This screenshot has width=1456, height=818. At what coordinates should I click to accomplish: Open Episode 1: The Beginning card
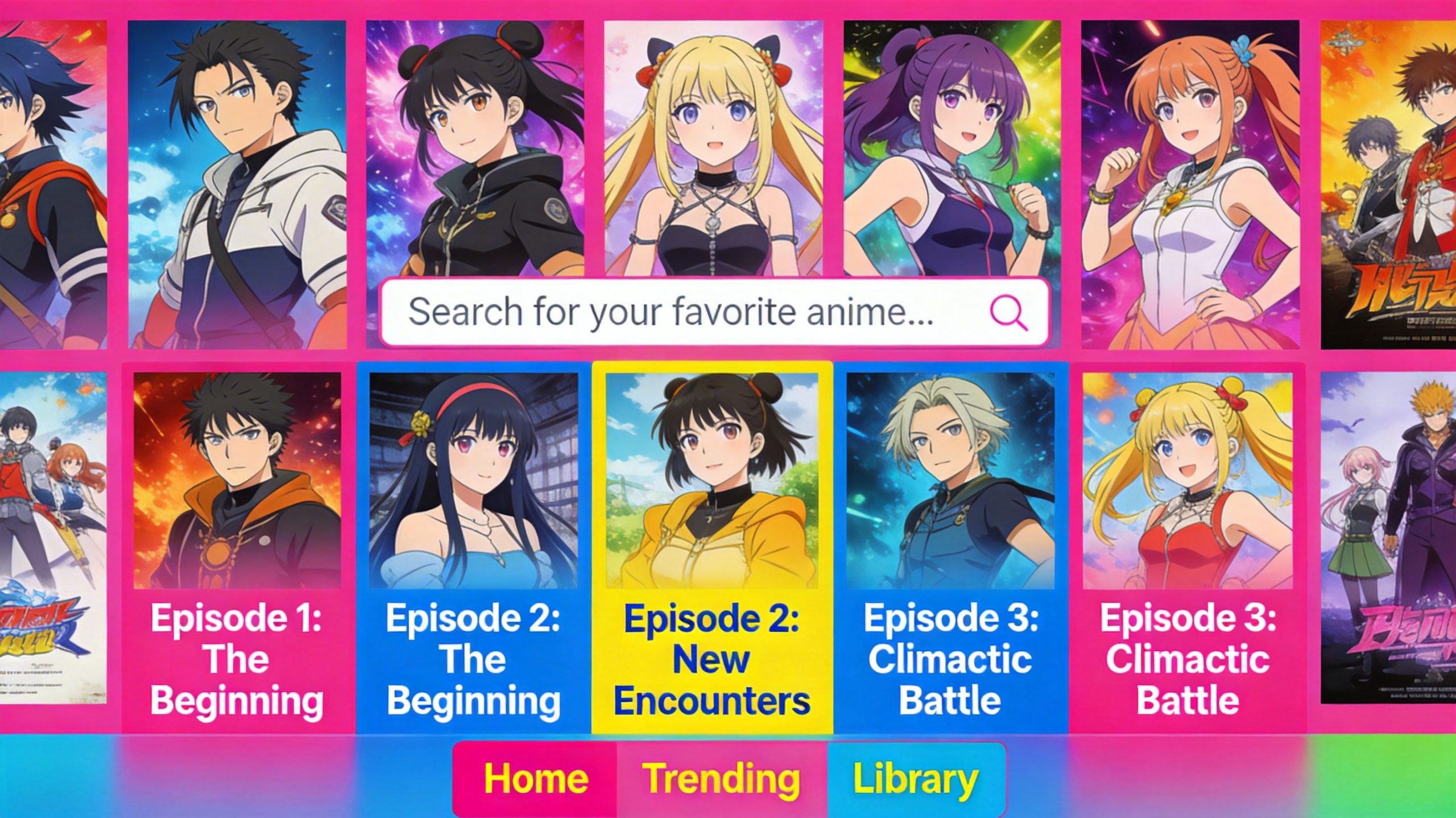(237, 546)
